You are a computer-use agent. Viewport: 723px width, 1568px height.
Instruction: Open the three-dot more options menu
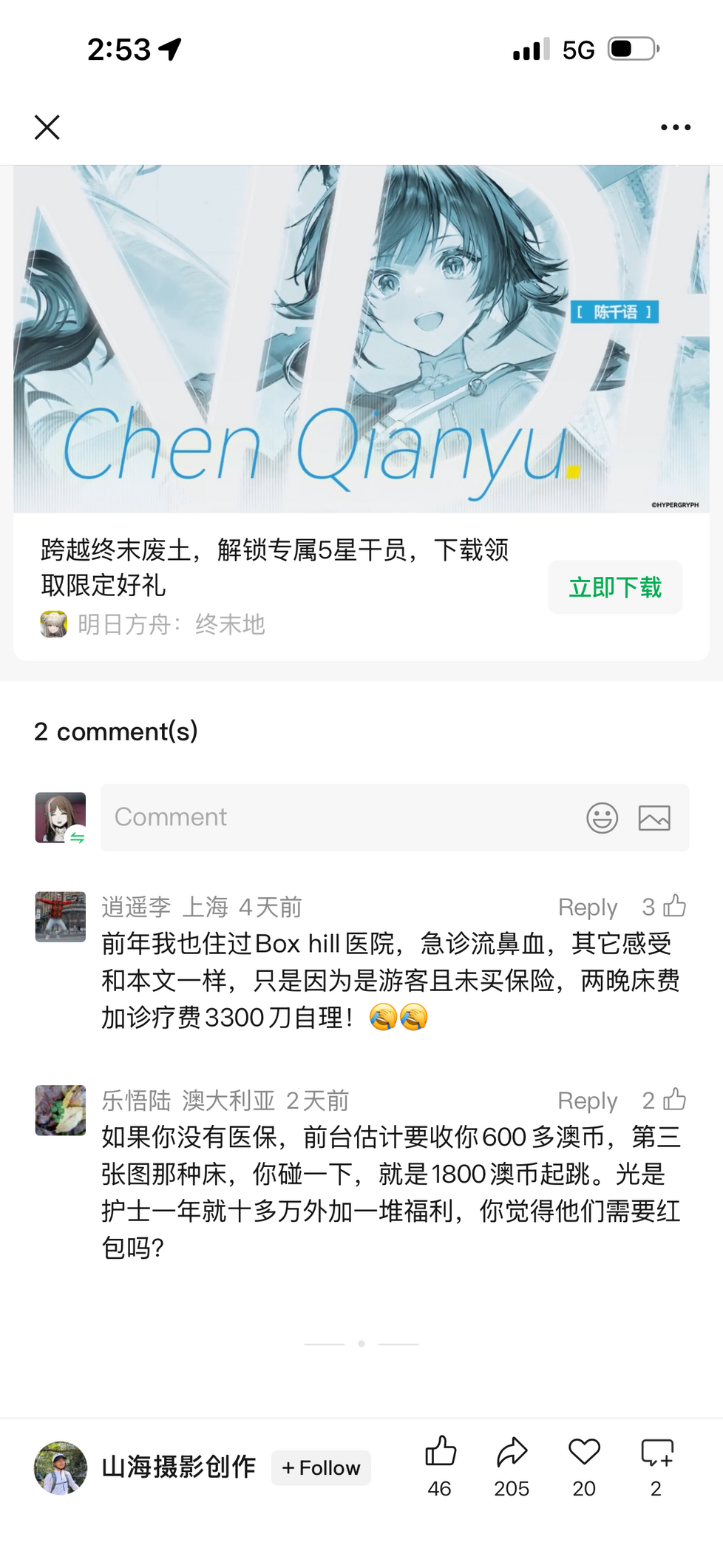675,127
